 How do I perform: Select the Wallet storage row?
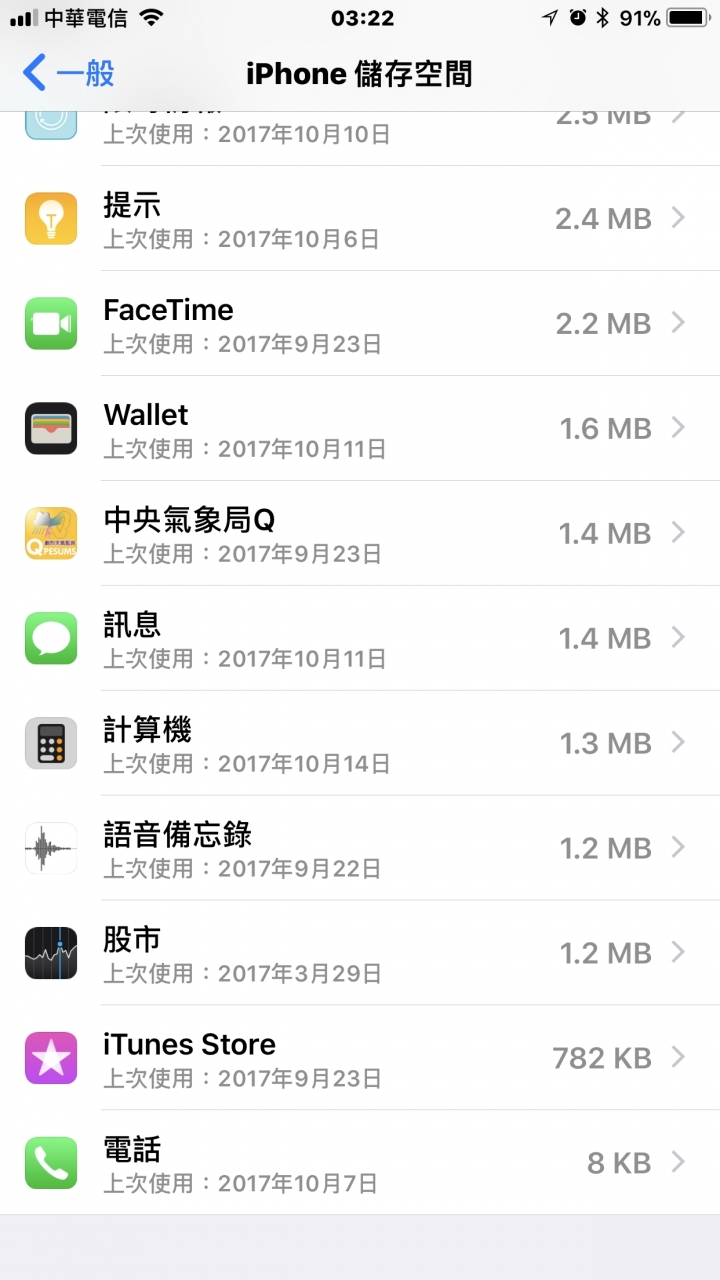(360, 429)
